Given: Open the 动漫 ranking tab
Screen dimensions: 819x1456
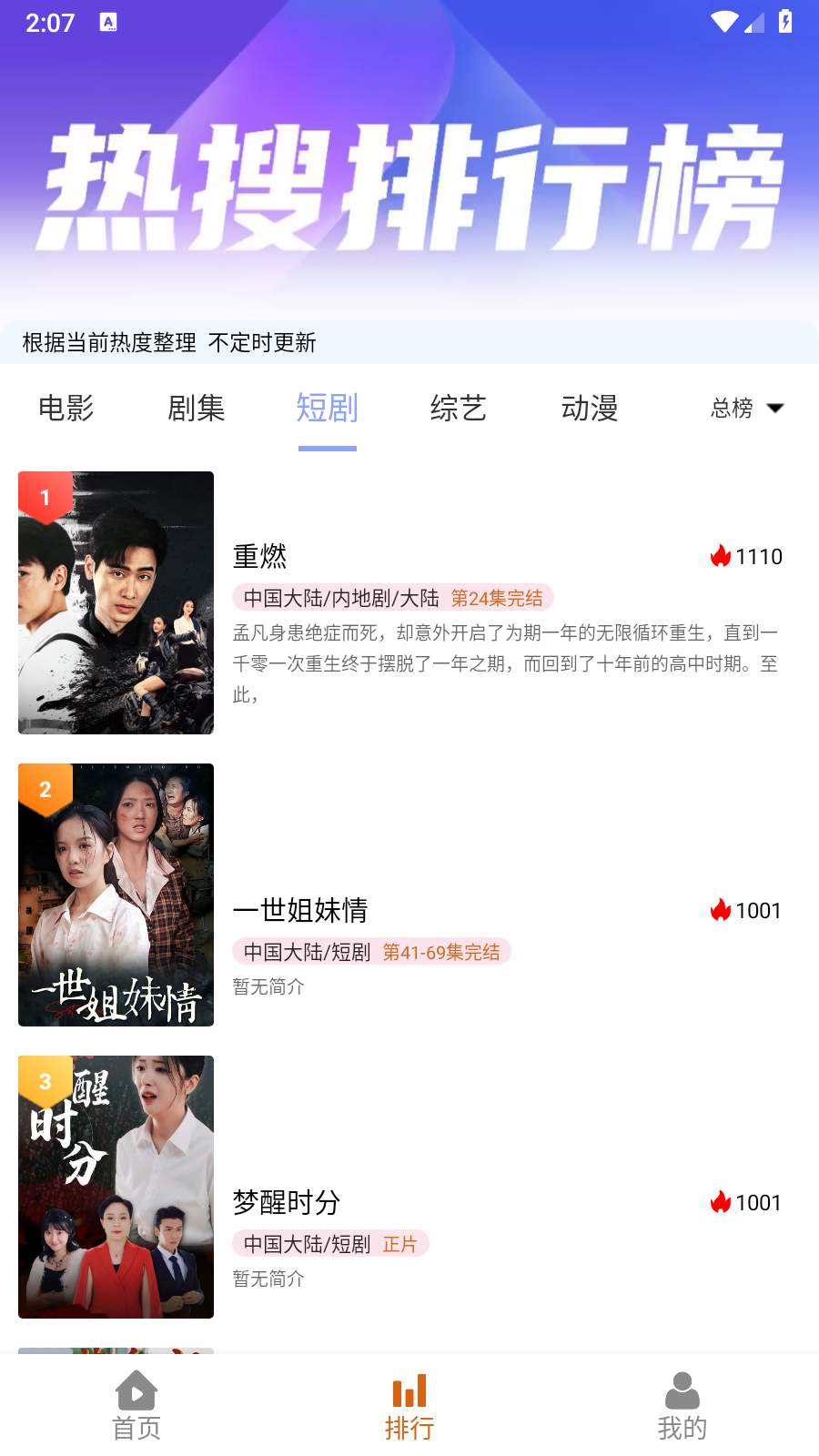Looking at the screenshot, I should point(590,408).
